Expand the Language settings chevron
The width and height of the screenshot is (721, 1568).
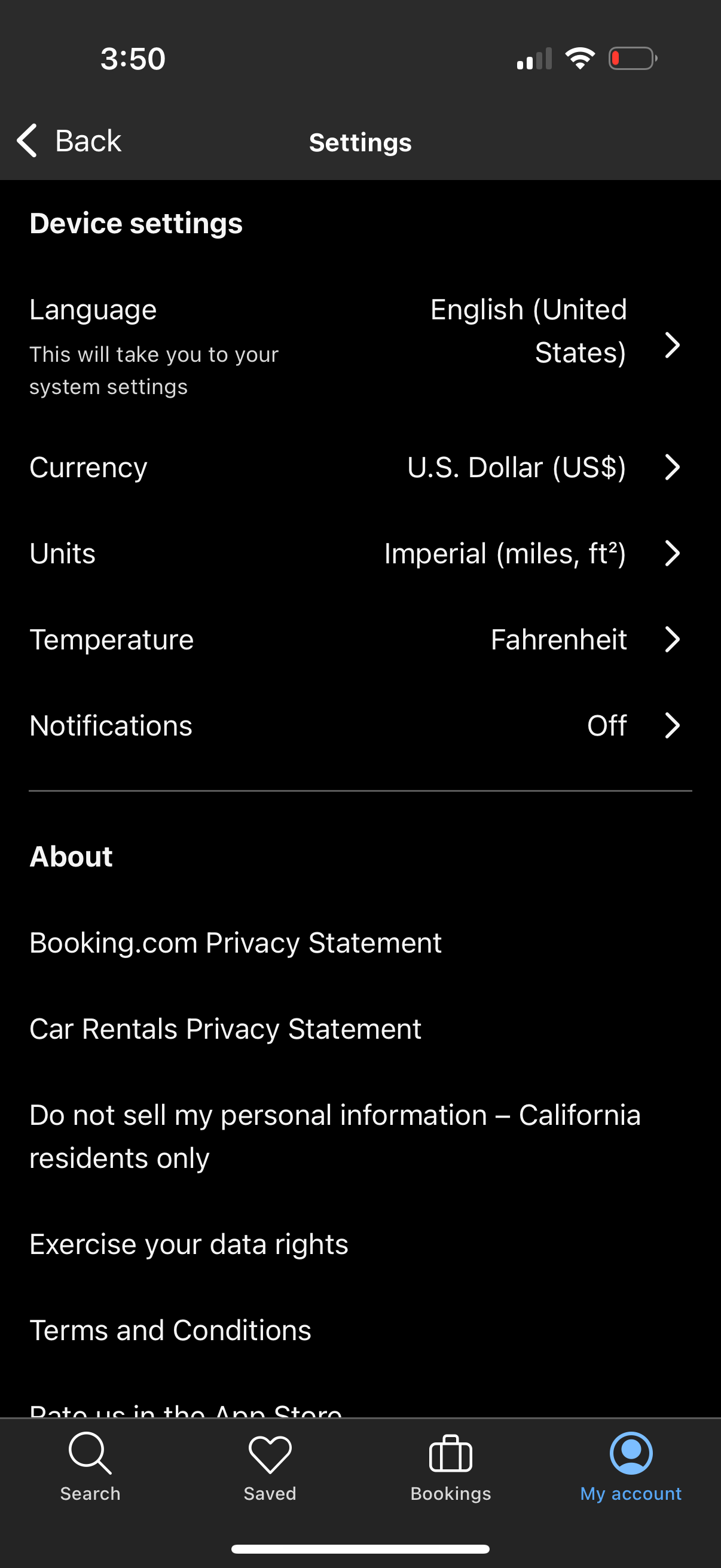pyautogui.click(x=673, y=345)
